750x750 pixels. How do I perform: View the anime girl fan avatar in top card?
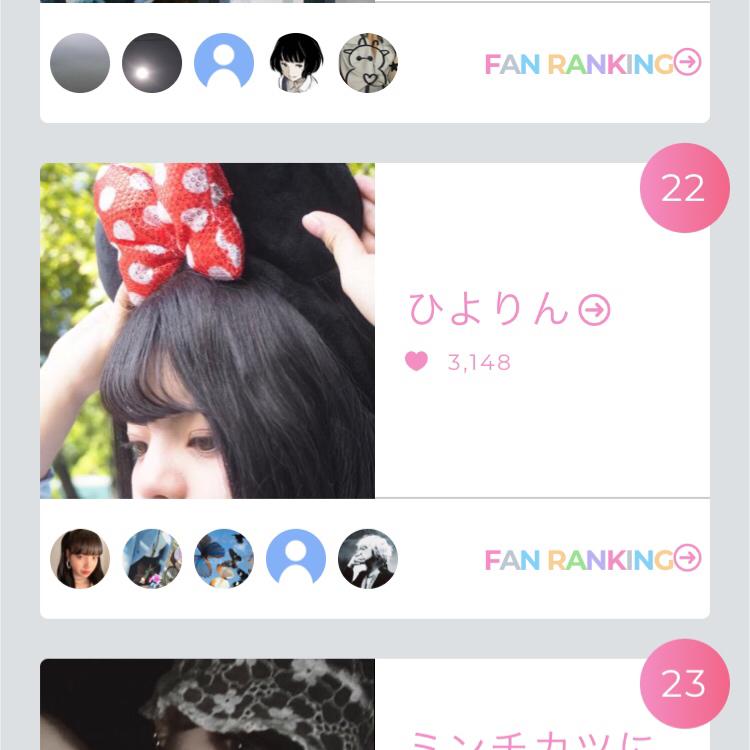pyautogui.click(x=296, y=63)
